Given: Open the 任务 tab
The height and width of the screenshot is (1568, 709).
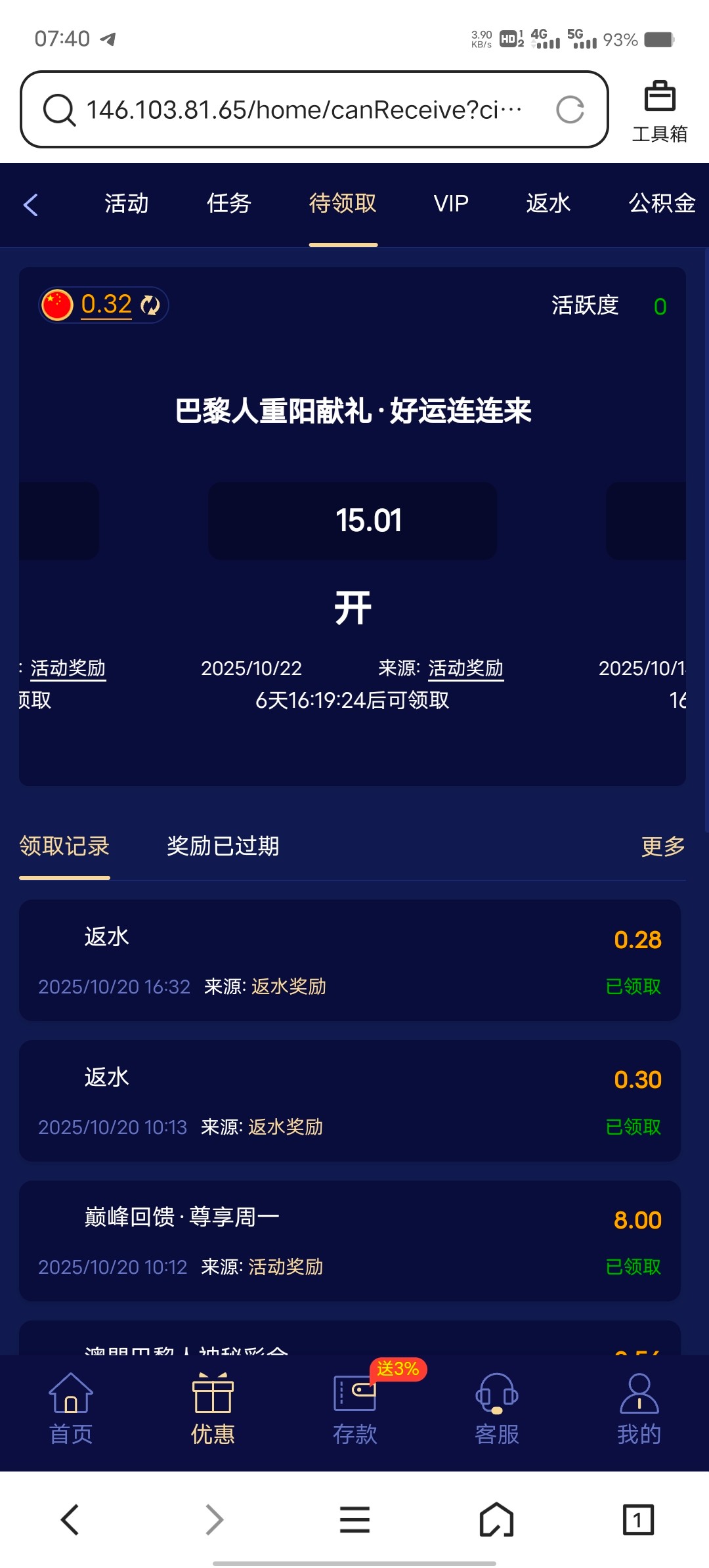Looking at the screenshot, I should coord(229,204).
